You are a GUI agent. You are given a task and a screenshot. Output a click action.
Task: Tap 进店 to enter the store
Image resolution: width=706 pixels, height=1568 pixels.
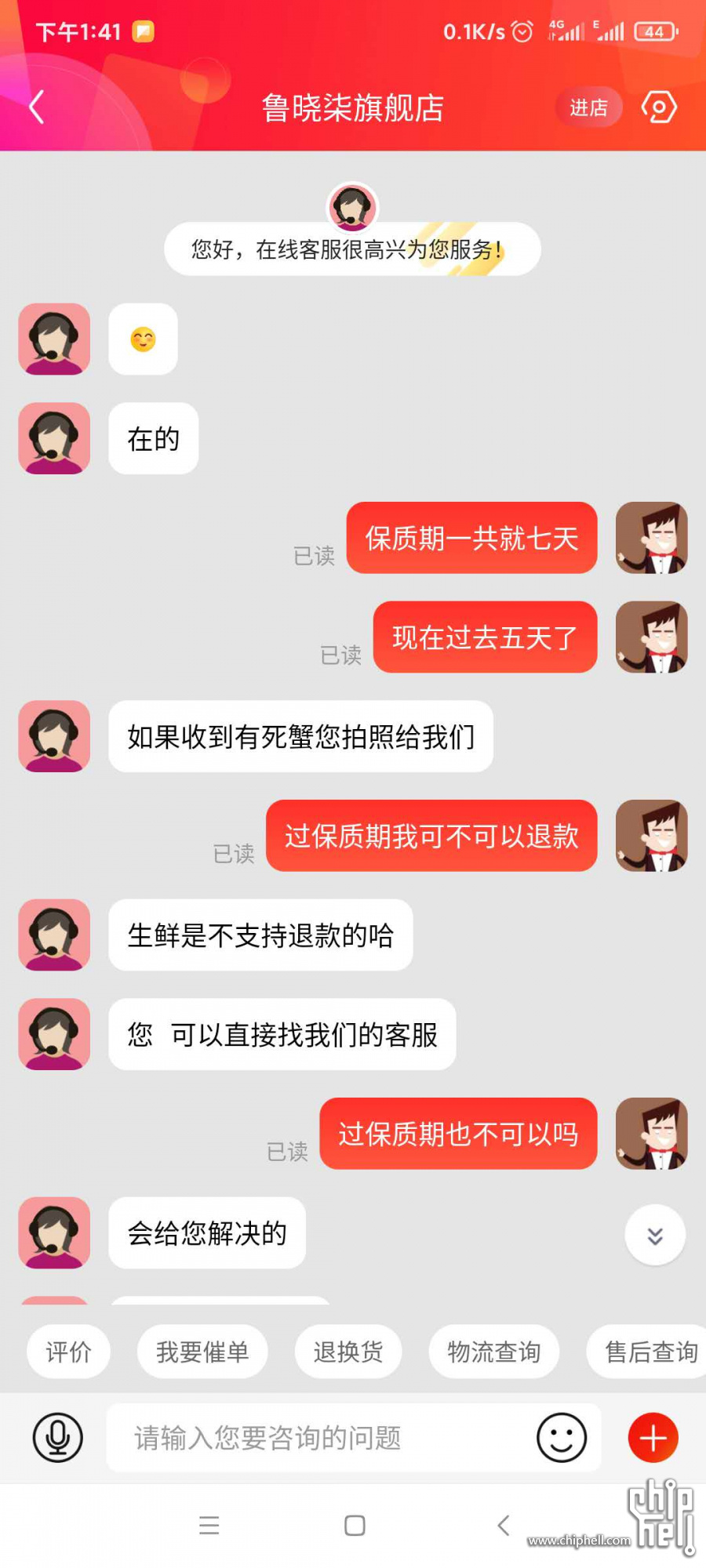point(588,107)
